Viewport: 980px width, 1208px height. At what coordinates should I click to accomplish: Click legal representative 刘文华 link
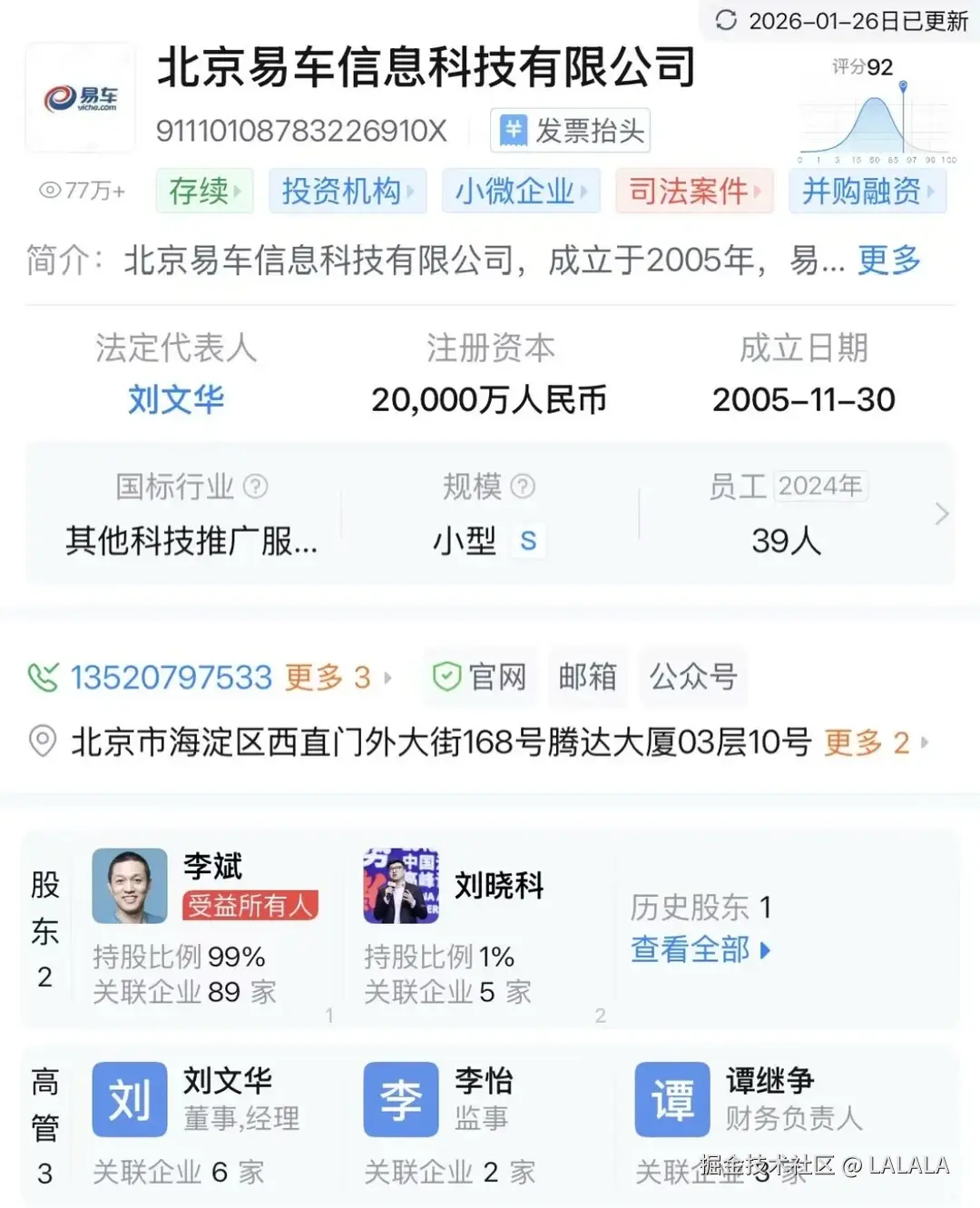(x=175, y=399)
